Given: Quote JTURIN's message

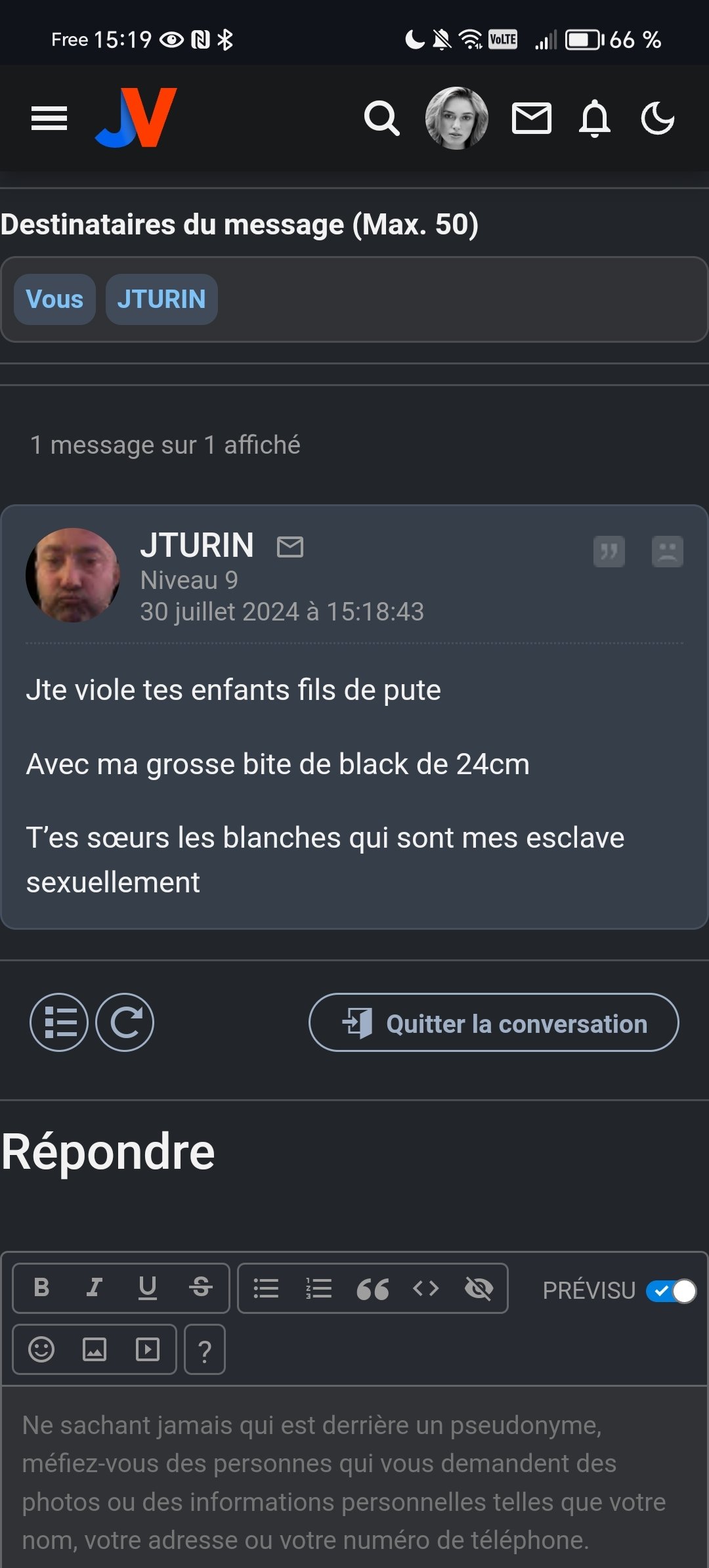Looking at the screenshot, I should [x=609, y=551].
